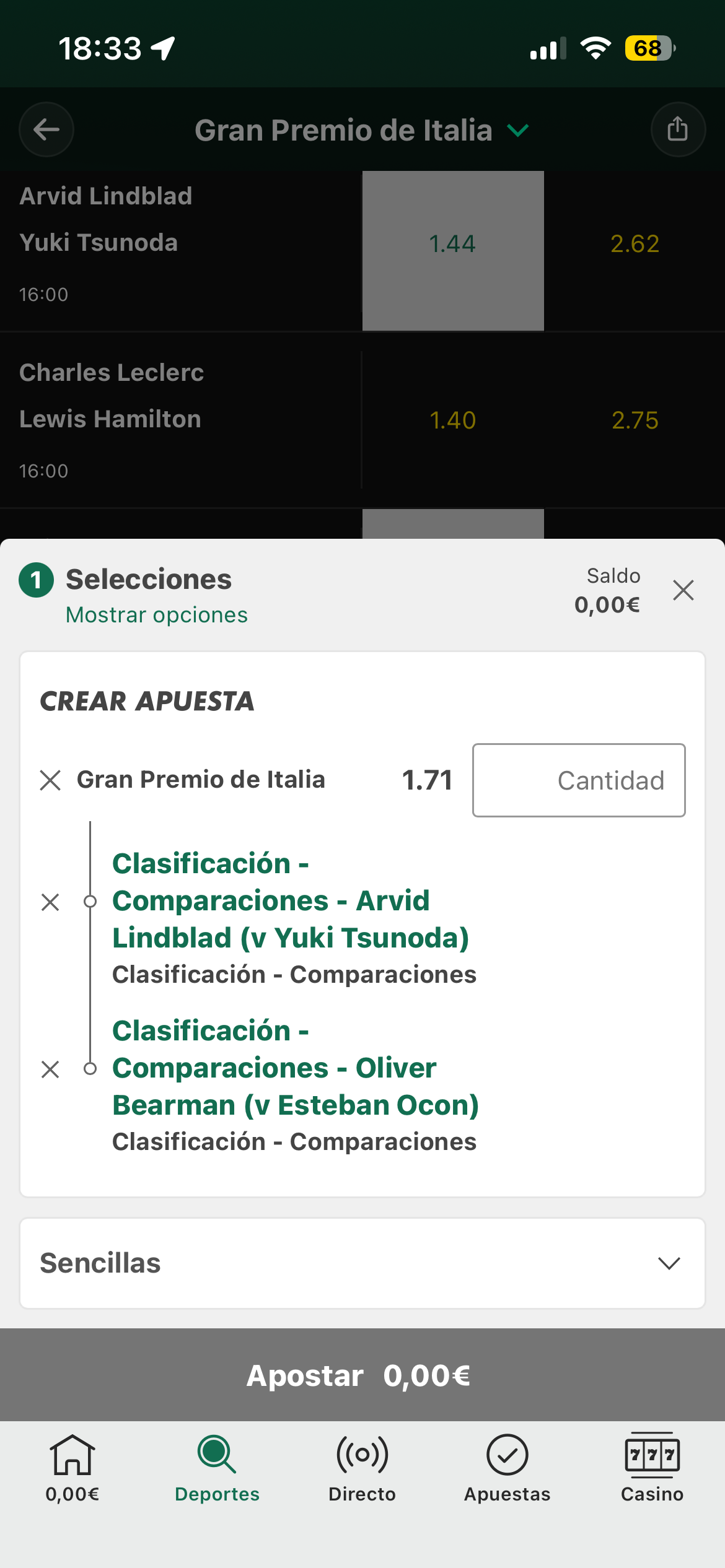Share the Gran Premio de Italia event
725x1568 pixels.
tap(678, 129)
